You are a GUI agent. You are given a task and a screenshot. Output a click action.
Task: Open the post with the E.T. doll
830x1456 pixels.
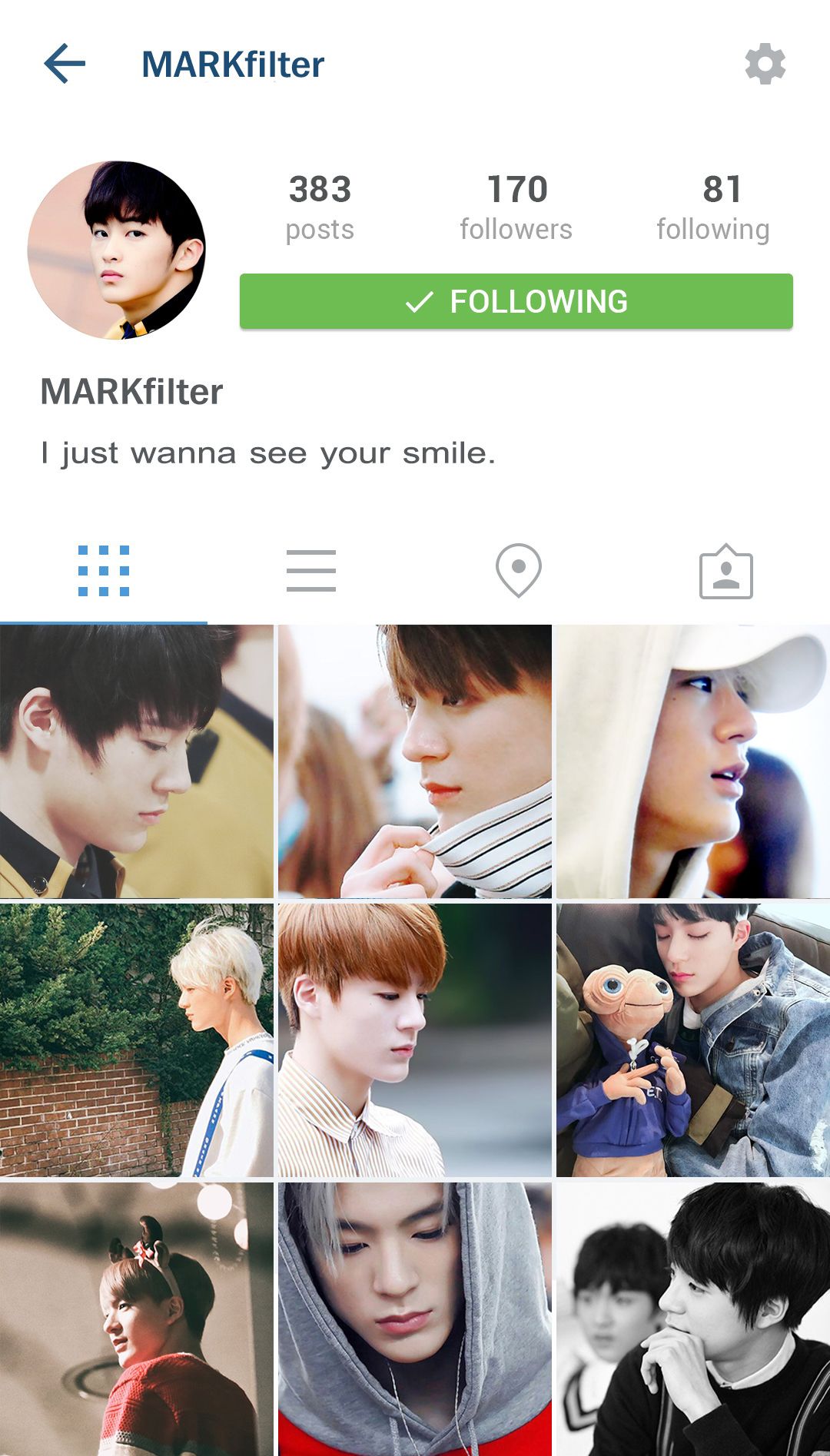pos(692,1040)
